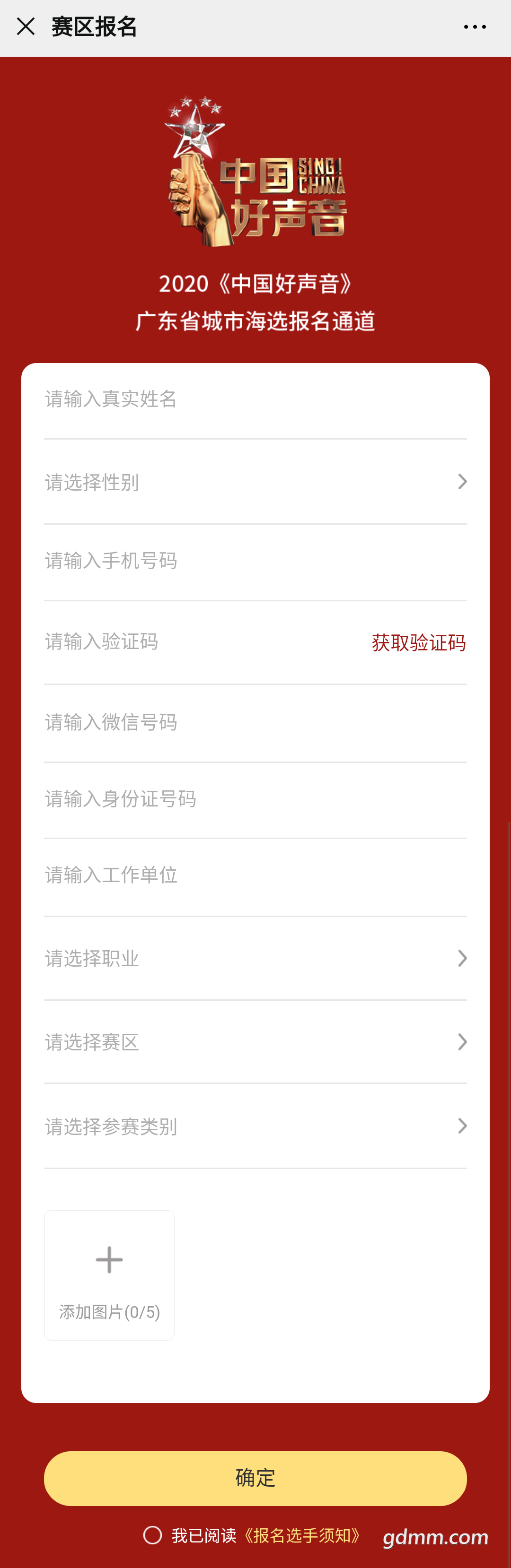The height and width of the screenshot is (1568, 511).
Task: Close the 赛区报名 page
Action: tap(26, 27)
